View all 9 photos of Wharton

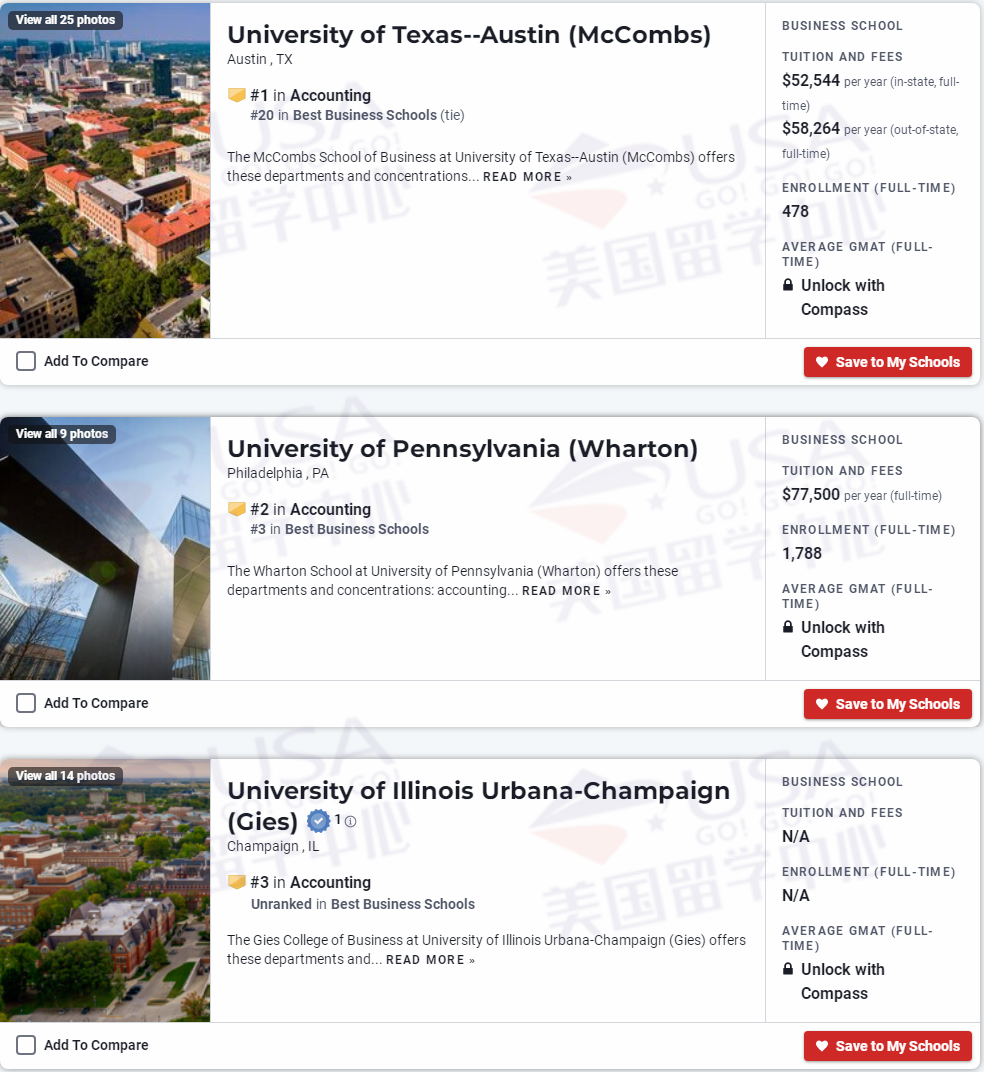coord(62,434)
